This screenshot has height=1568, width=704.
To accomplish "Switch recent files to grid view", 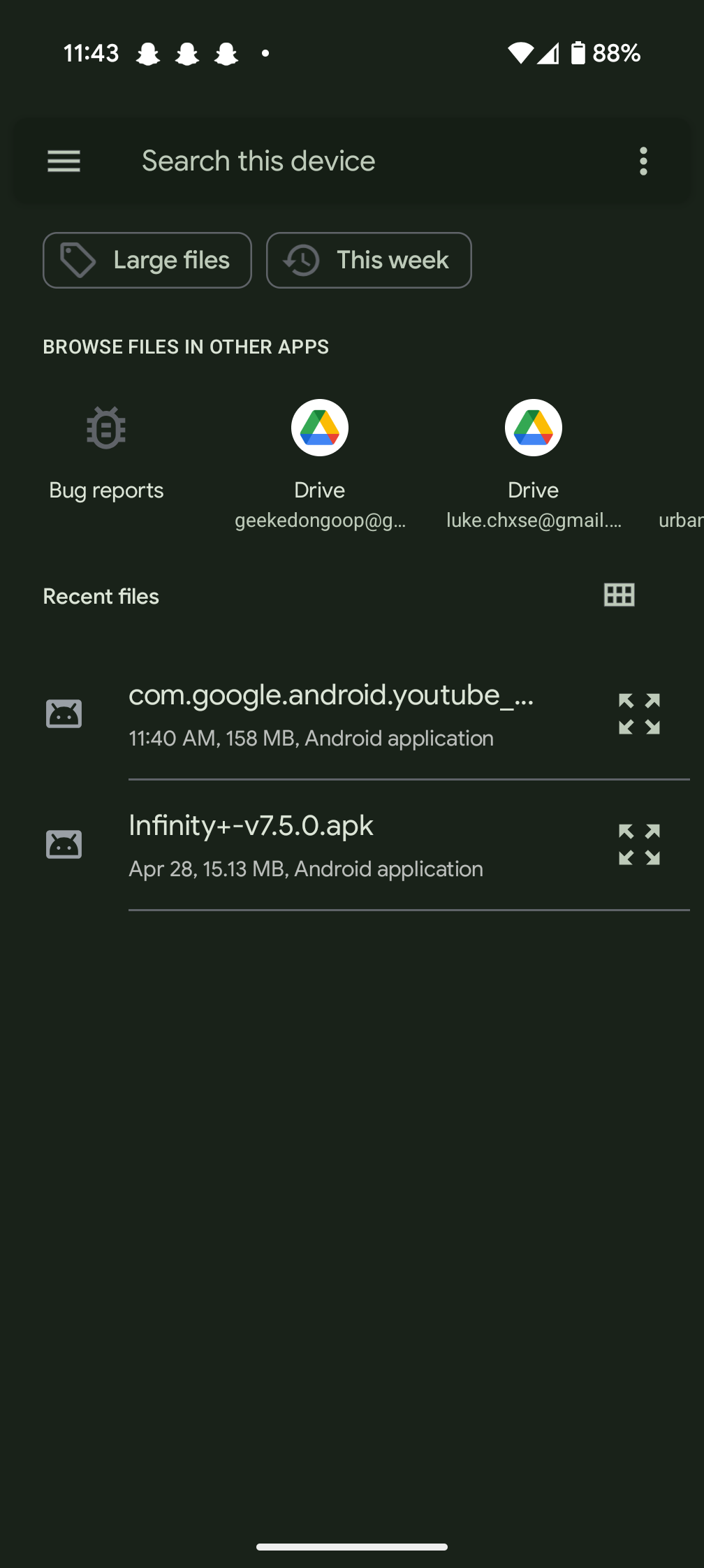I will point(619,595).
